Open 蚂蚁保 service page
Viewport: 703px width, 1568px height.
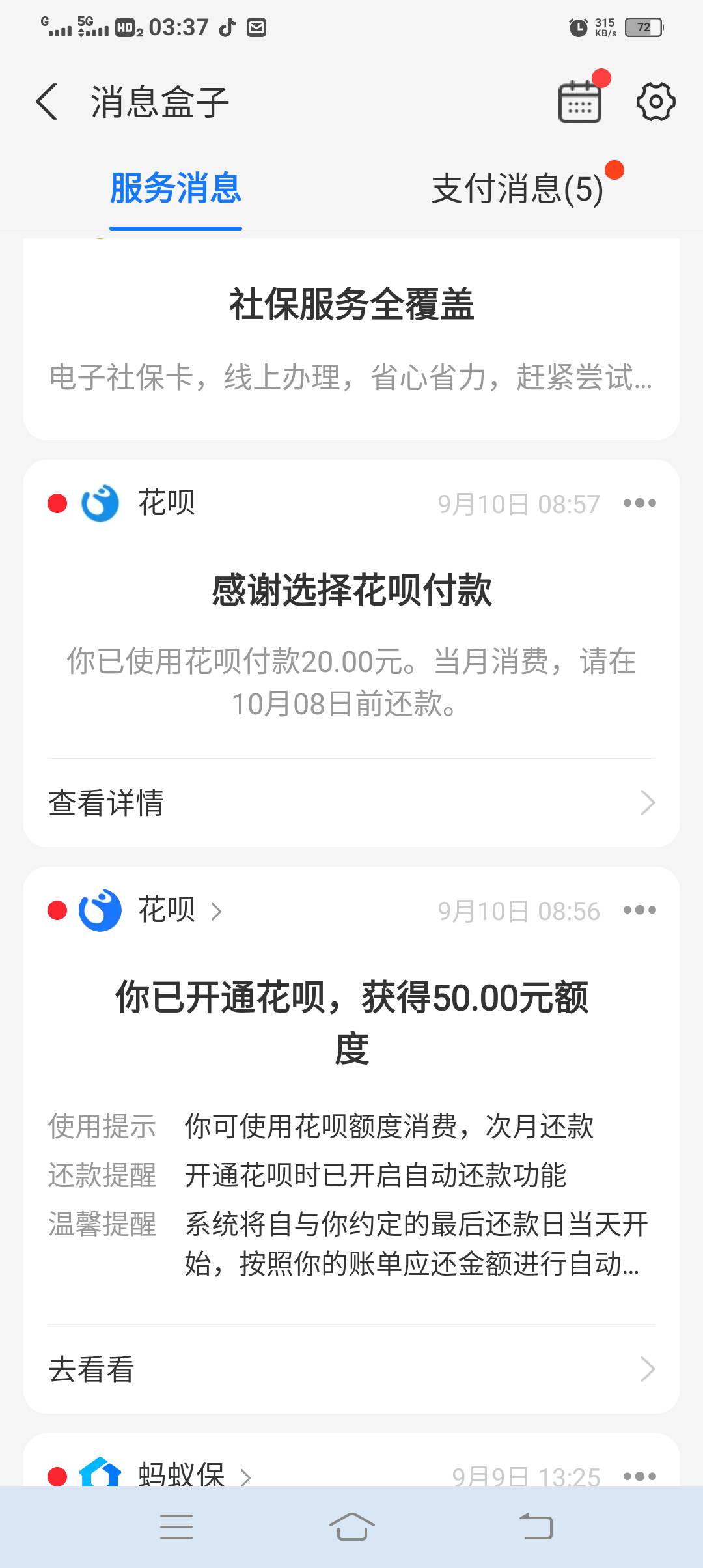tap(192, 1474)
